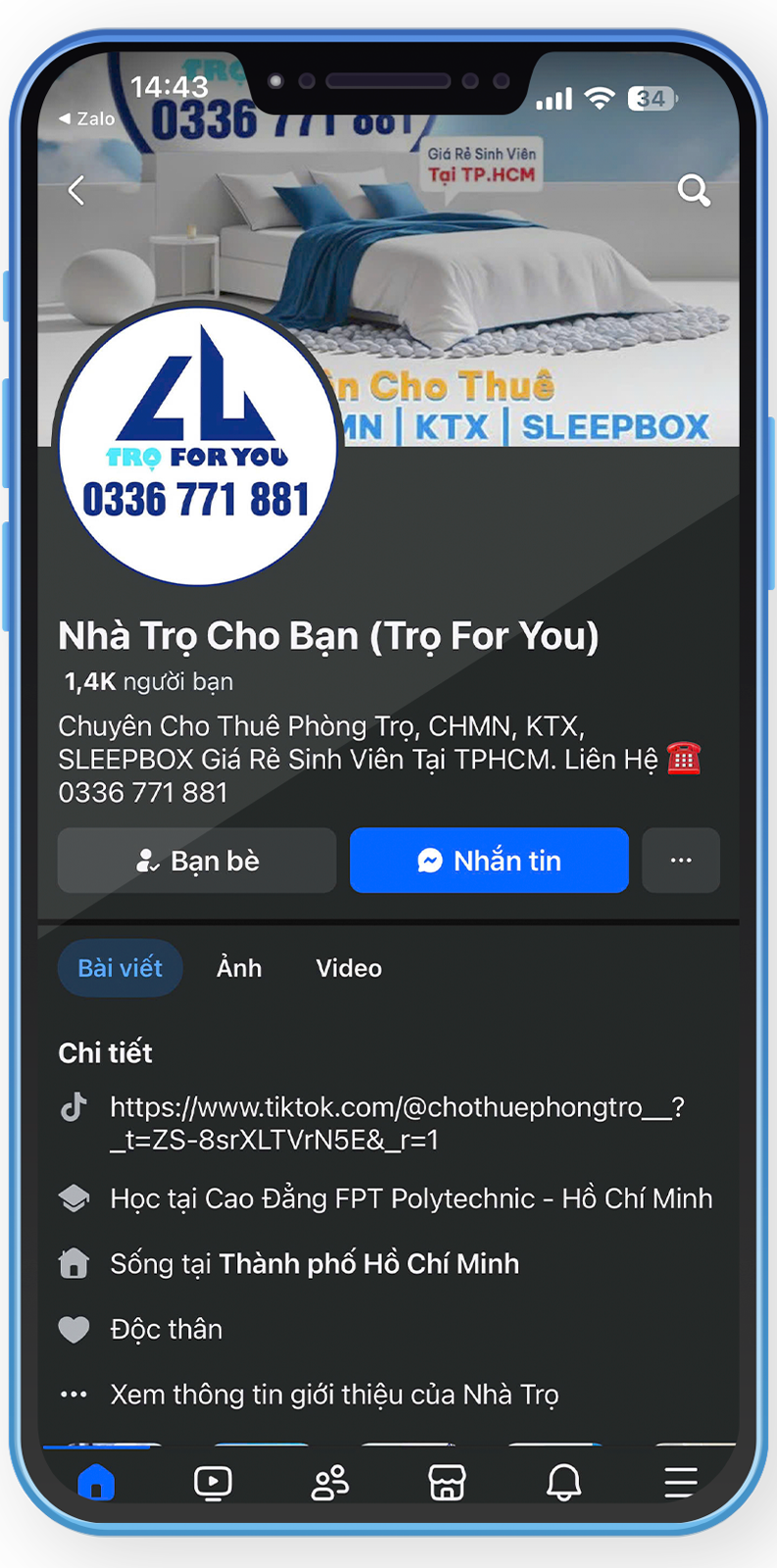Go to the Home feed tab
Screen dimensions: 777x1568
(x=96, y=1482)
